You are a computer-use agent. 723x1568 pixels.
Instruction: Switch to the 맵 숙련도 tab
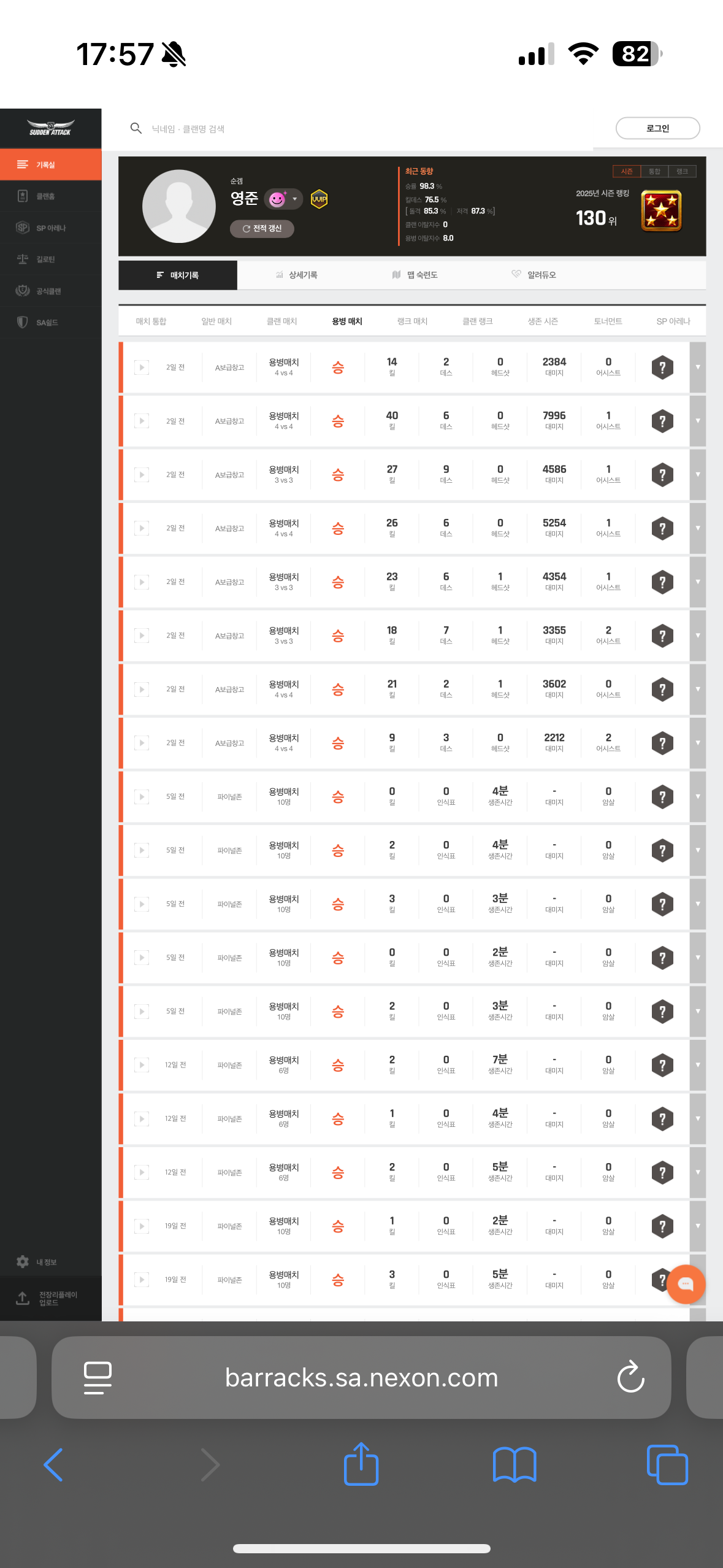pyautogui.click(x=415, y=275)
